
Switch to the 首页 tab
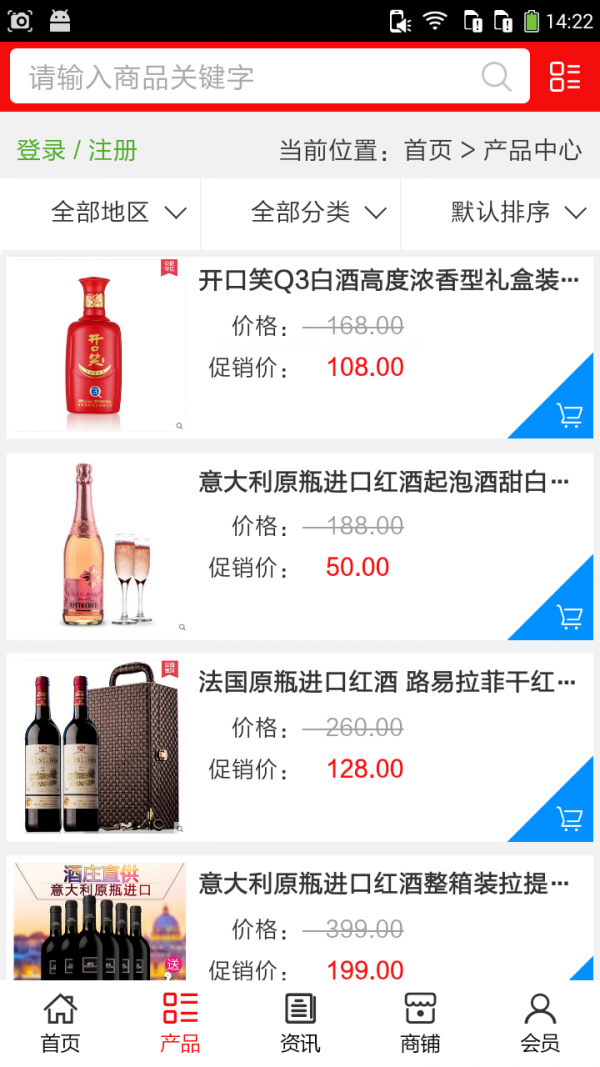pos(60,1022)
